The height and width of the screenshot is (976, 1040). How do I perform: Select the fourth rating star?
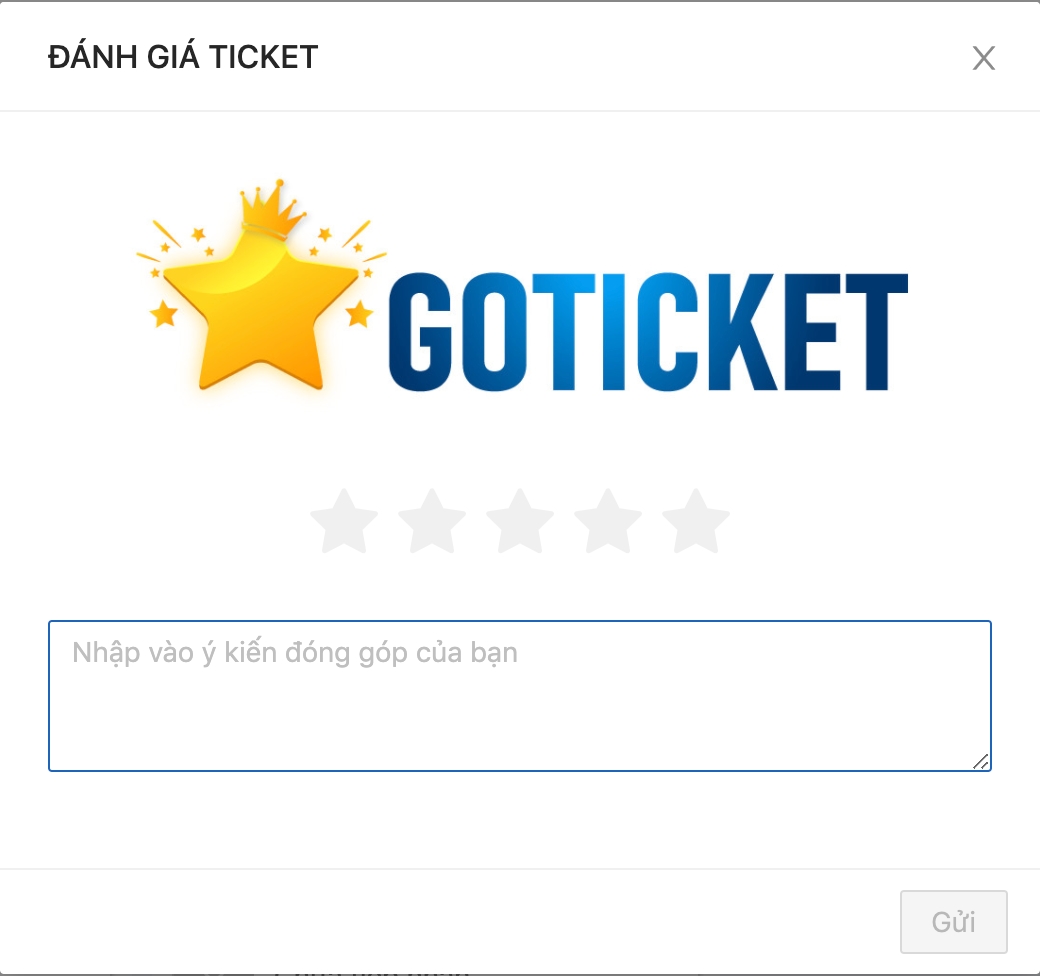pyautogui.click(x=608, y=522)
